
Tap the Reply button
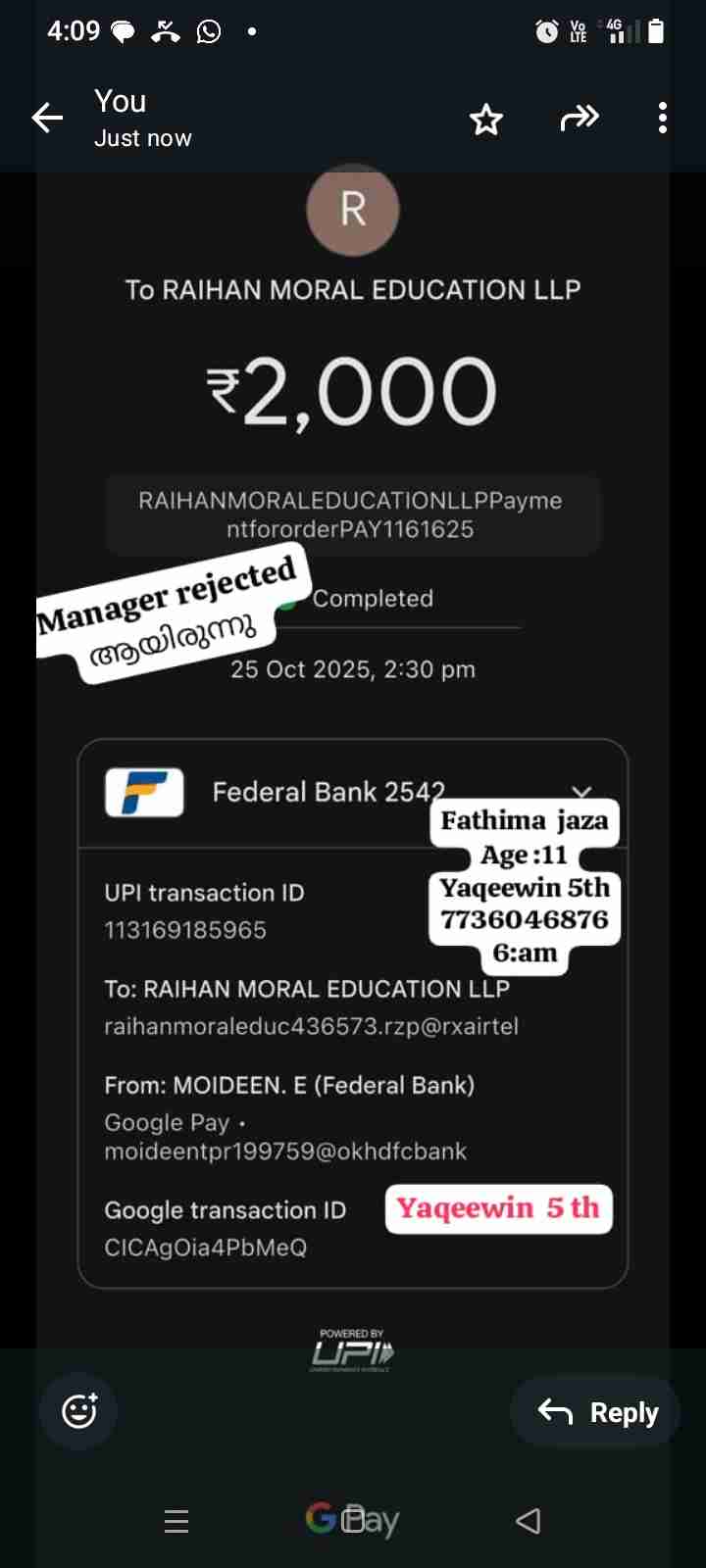597,1412
